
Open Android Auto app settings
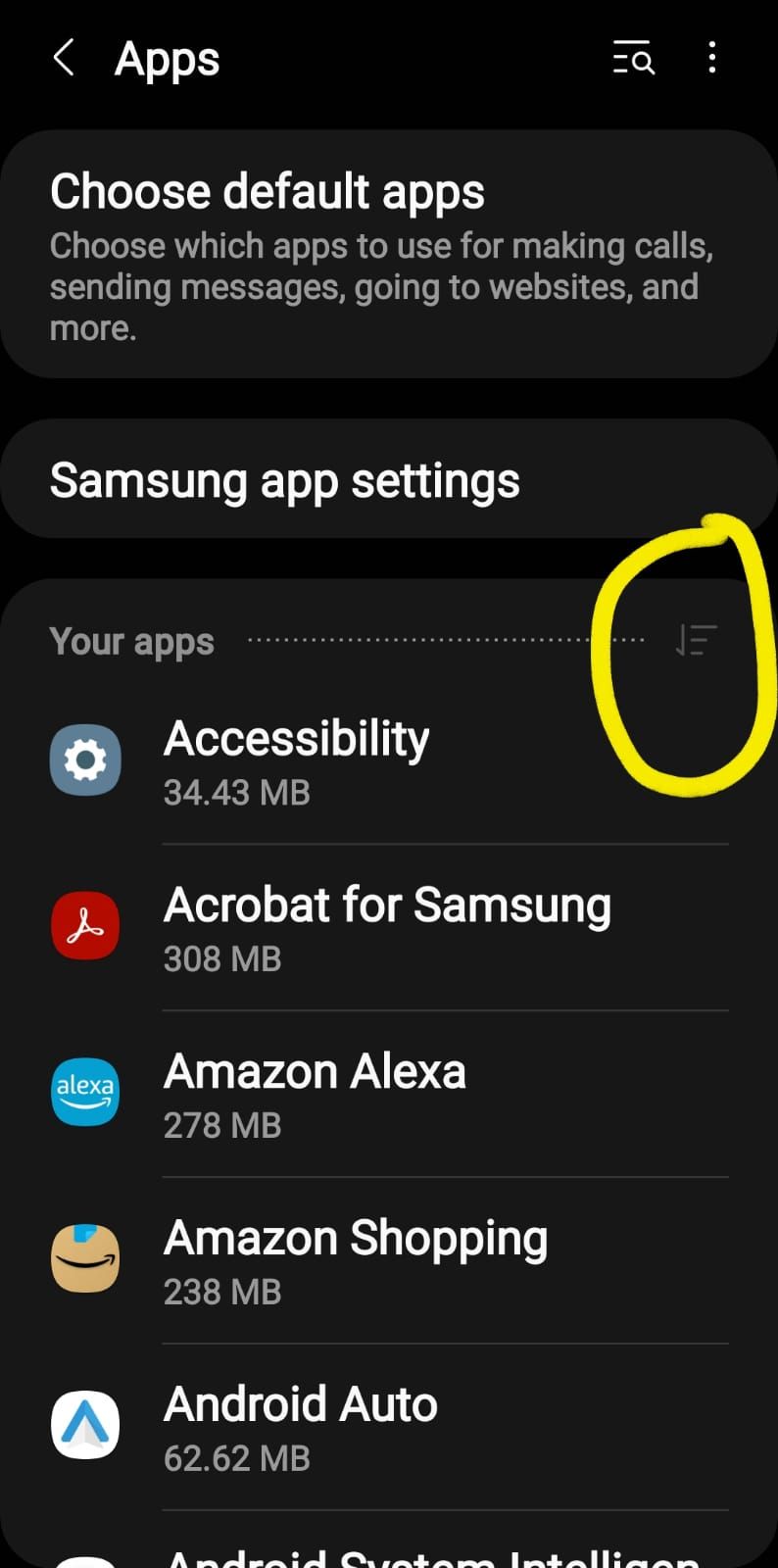coord(388,1427)
